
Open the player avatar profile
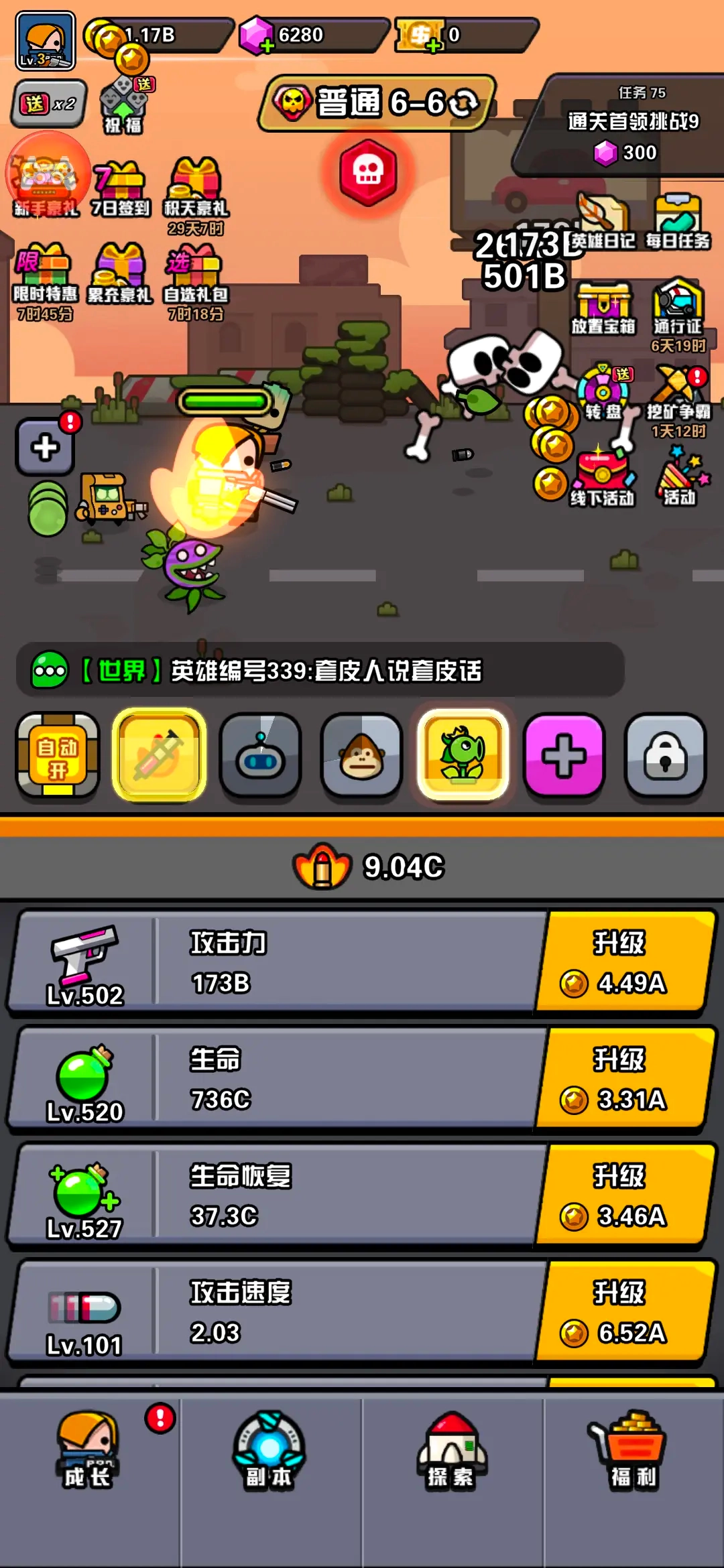pyautogui.click(x=46, y=41)
